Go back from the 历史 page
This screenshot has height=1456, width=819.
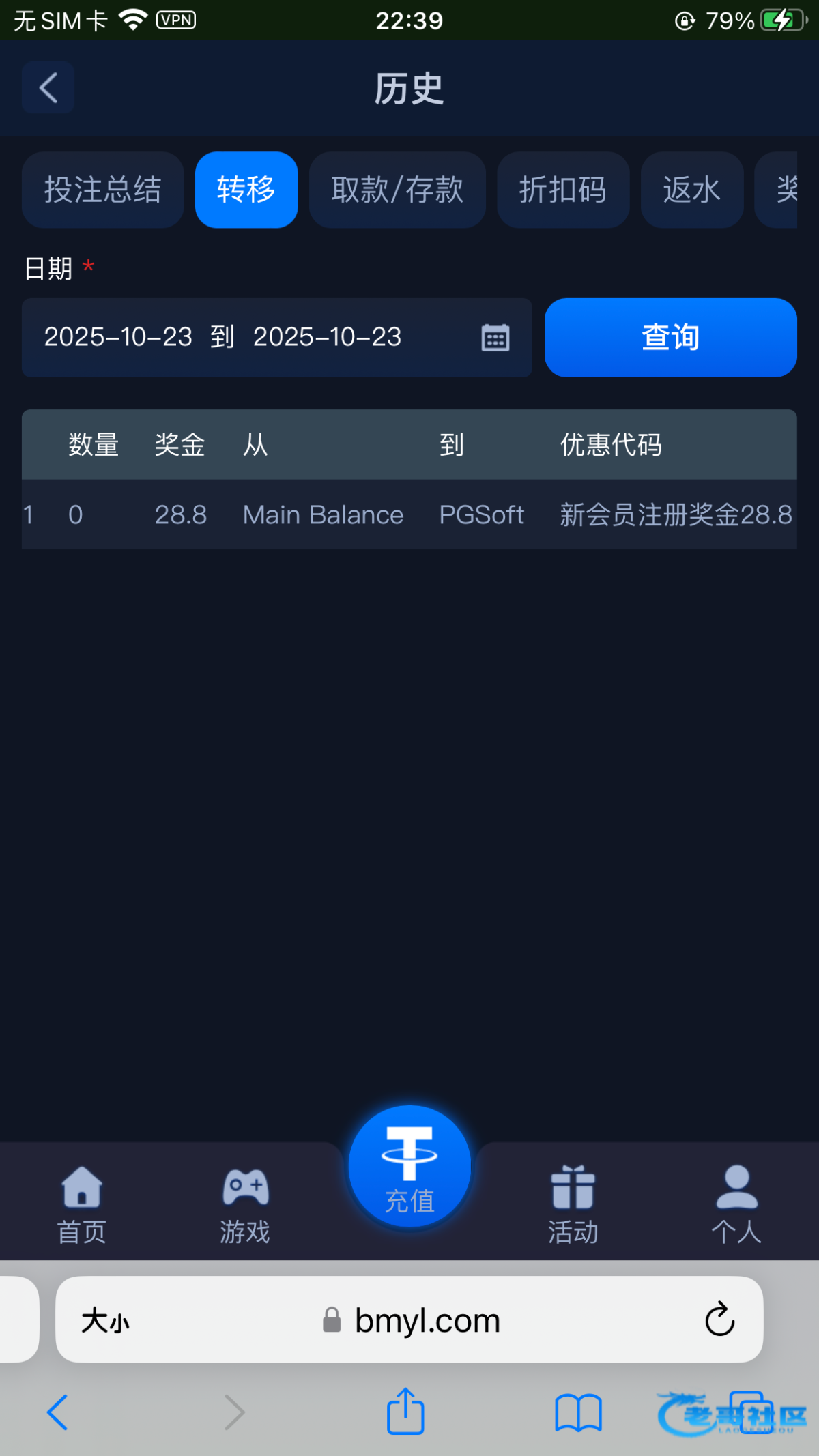[x=48, y=88]
